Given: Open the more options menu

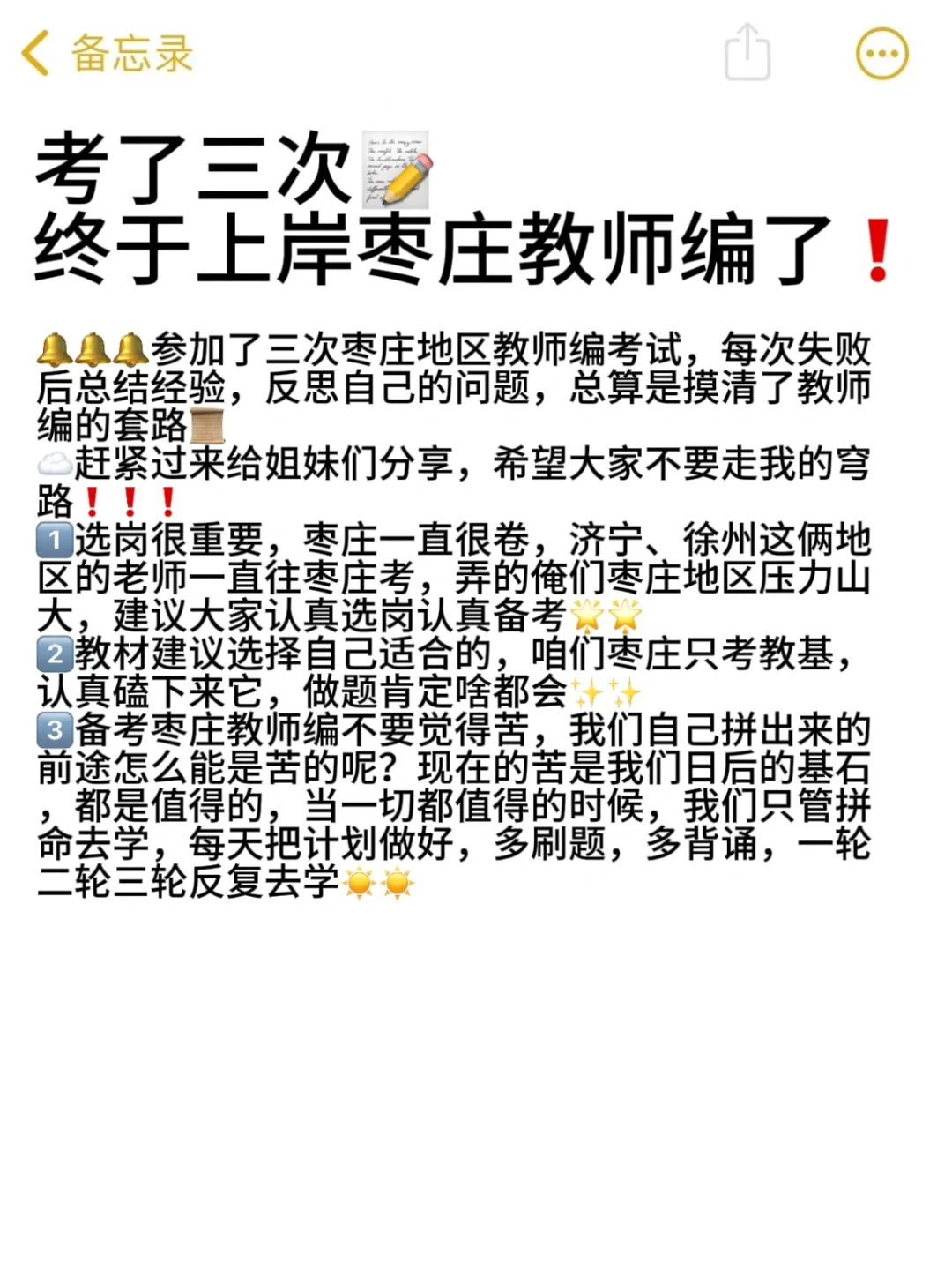Looking at the screenshot, I should point(881,53).
